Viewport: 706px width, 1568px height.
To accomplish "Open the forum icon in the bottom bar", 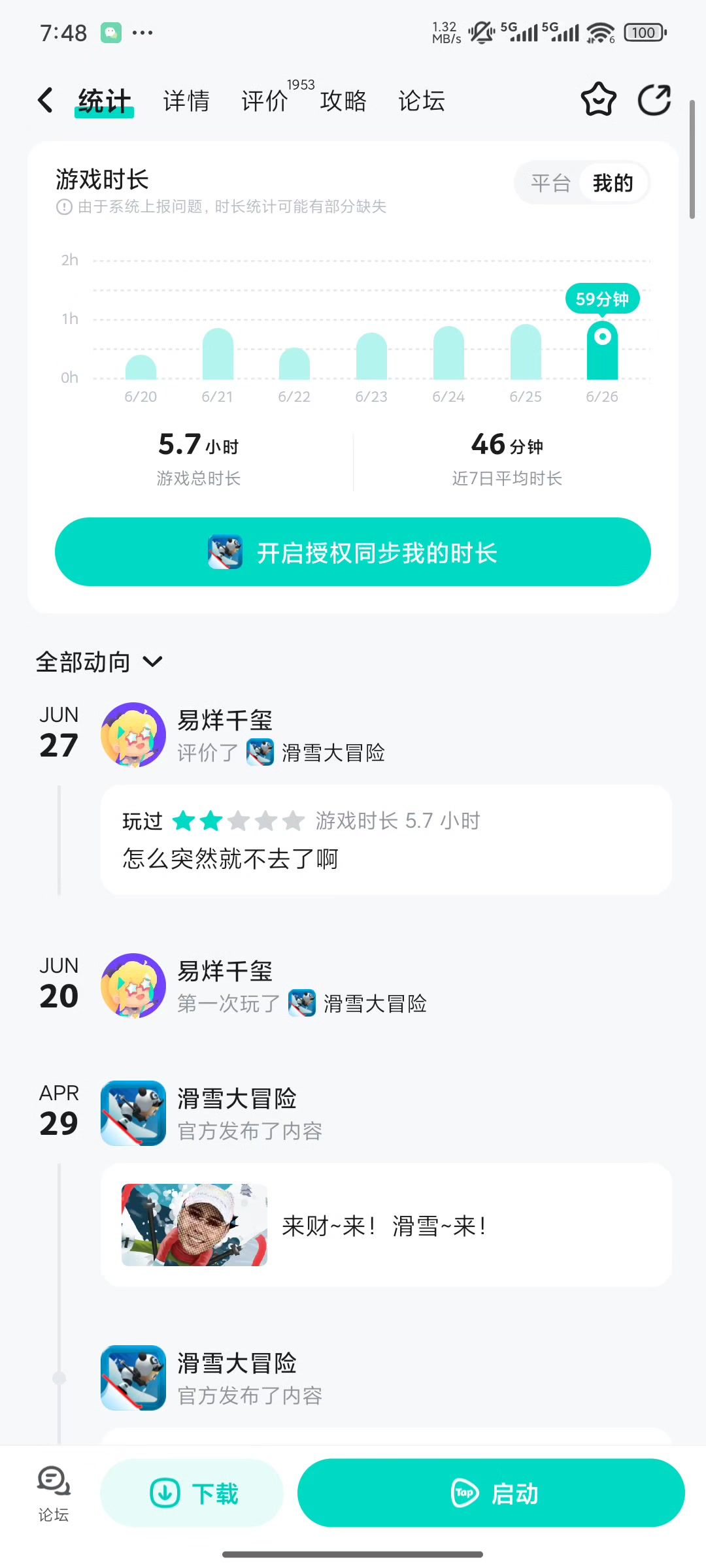I will tap(54, 1492).
